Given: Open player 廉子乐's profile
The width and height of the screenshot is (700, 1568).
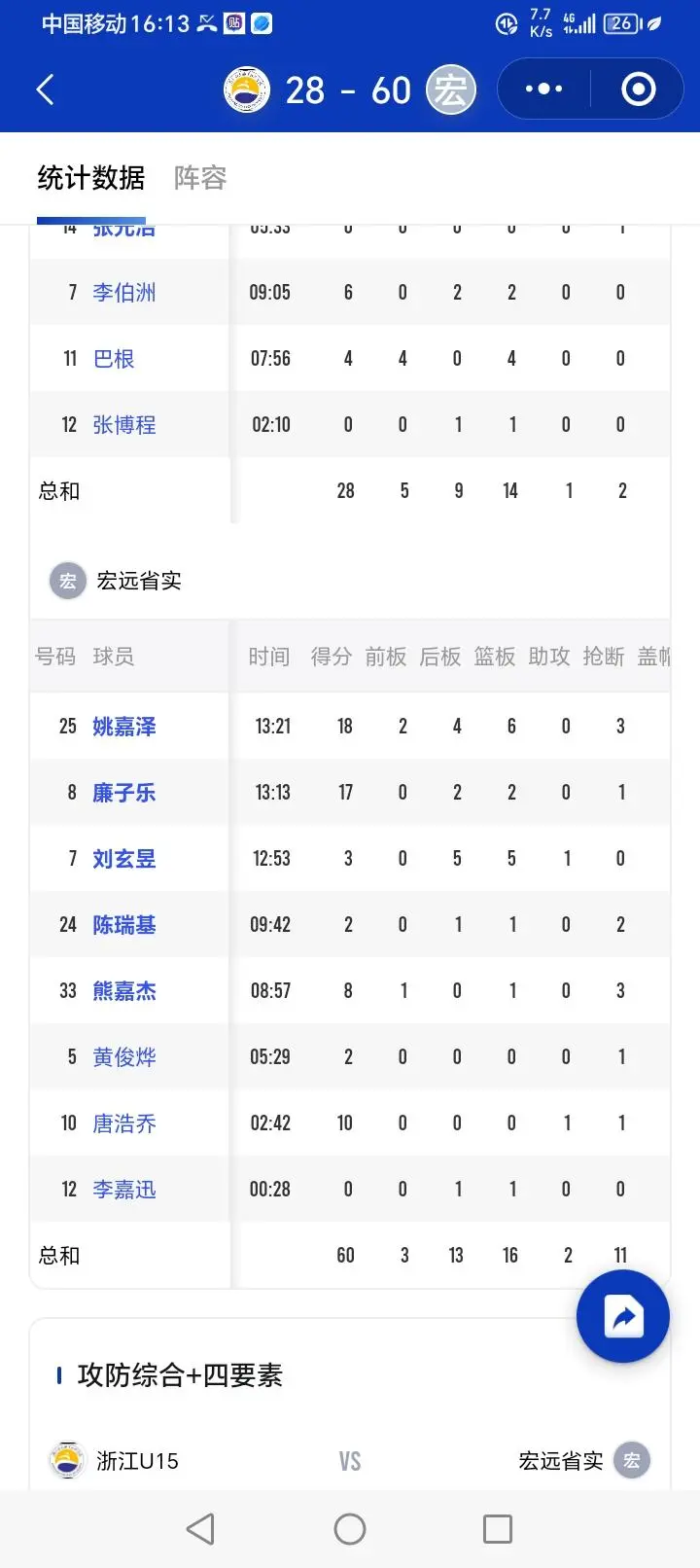Looking at the screenshot, I should click(x=123, y=793).
